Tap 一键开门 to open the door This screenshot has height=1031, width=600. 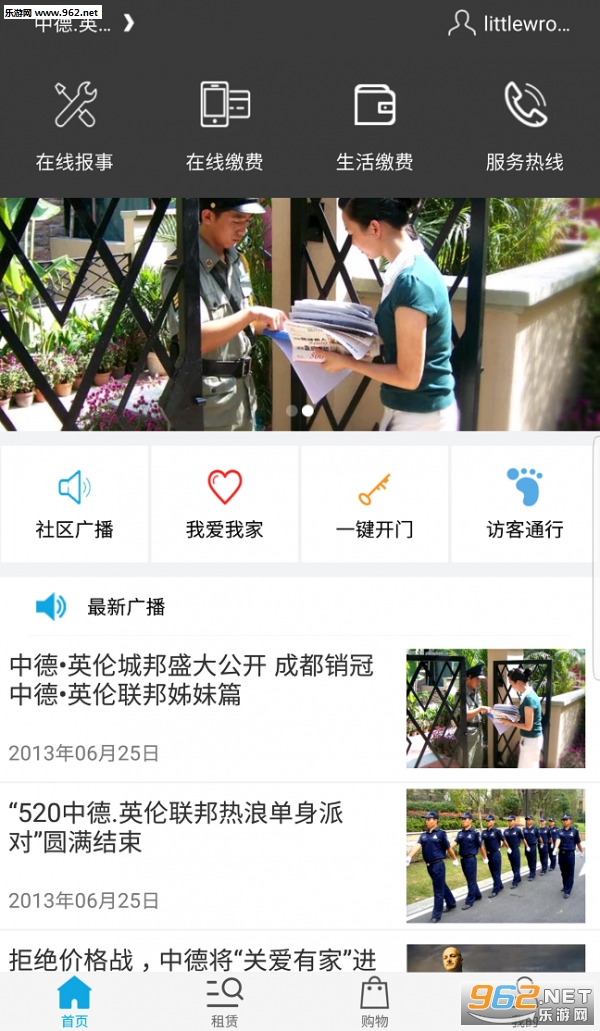tap(375, 504)
